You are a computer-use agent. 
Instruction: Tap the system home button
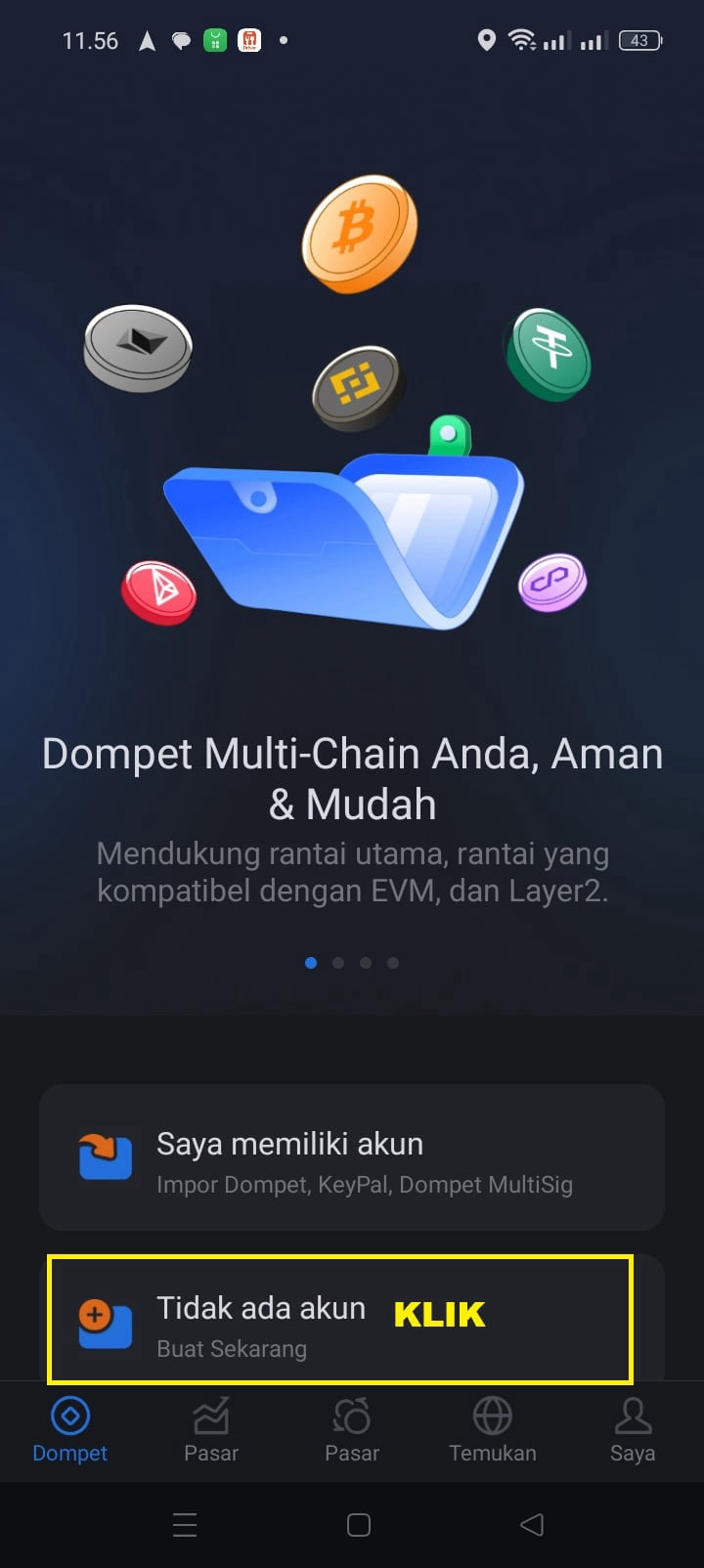point(359,1524)
